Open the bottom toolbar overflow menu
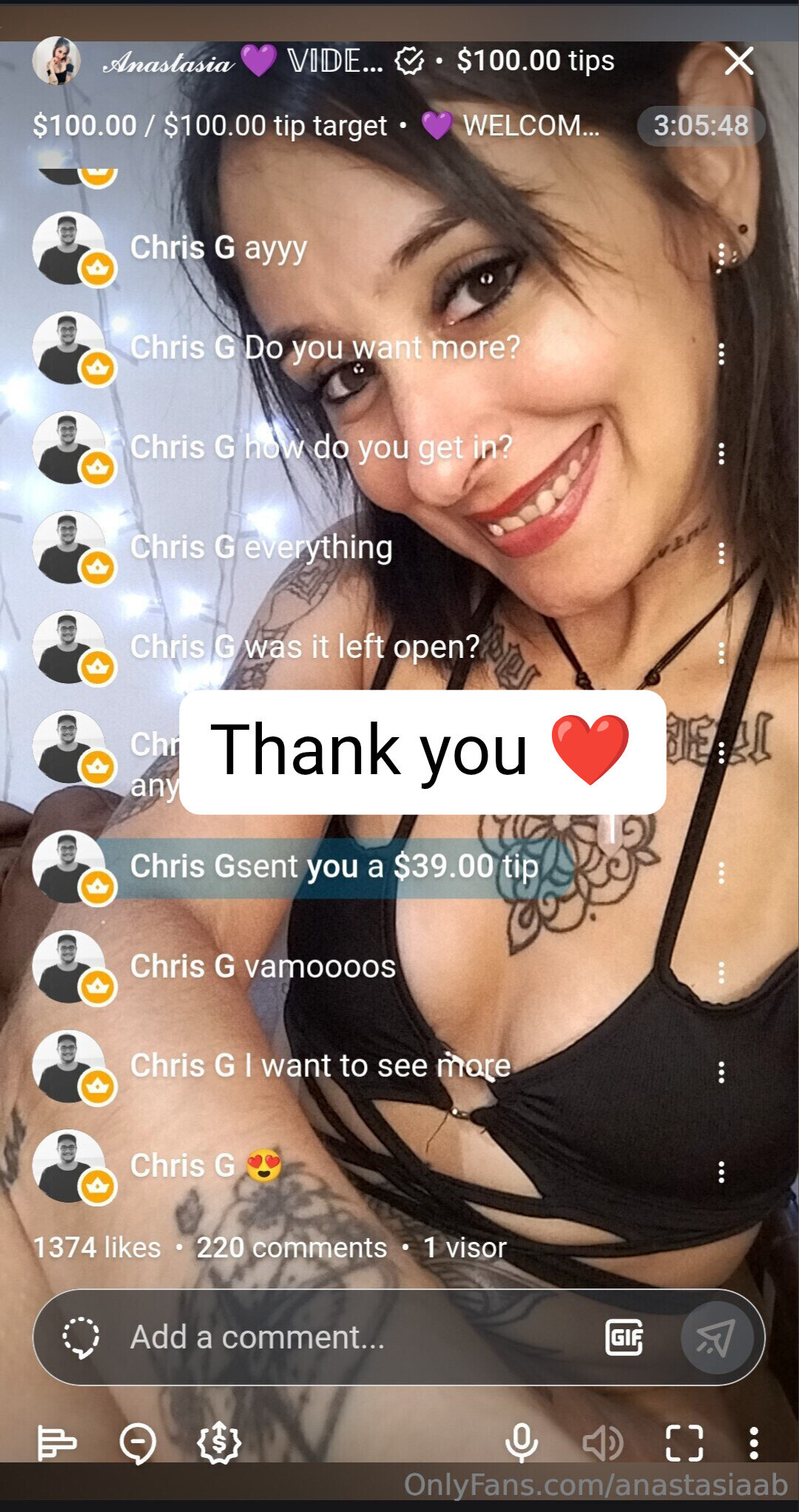The image size is (799, 1512). 753,1442
